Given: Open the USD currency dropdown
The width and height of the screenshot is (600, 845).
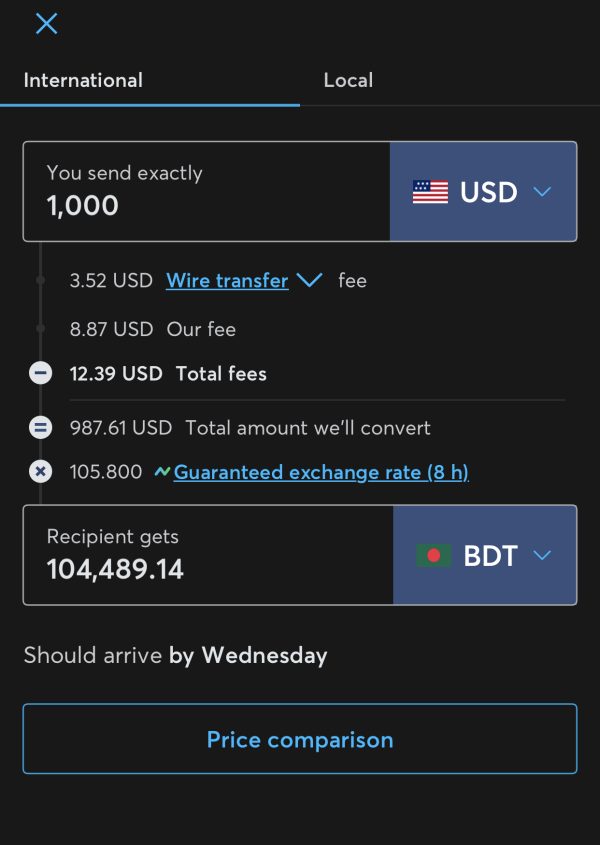Looking at the screenshot, I should click(483, 192).
